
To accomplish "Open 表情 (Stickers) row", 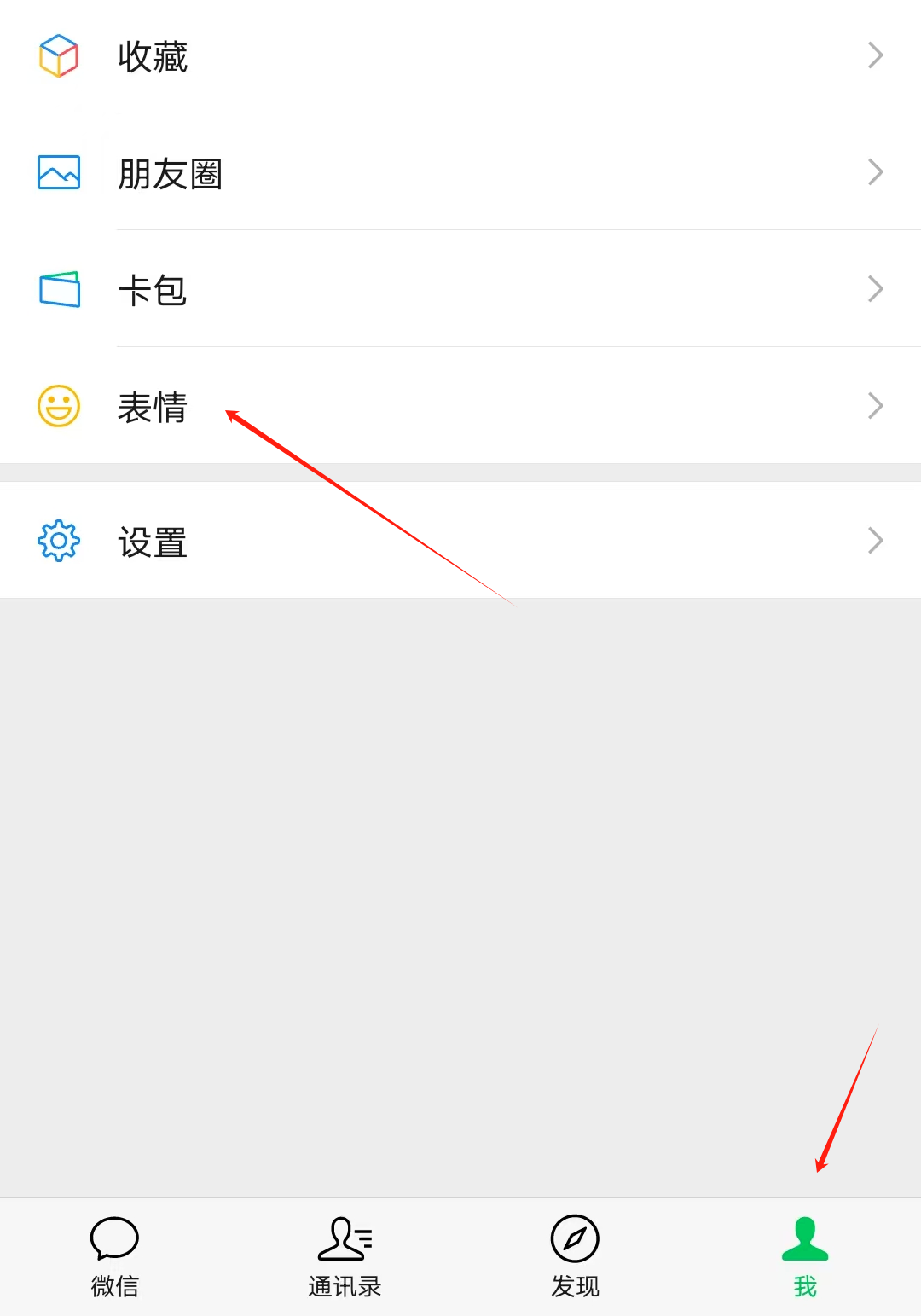I will (x=460, y=407).
